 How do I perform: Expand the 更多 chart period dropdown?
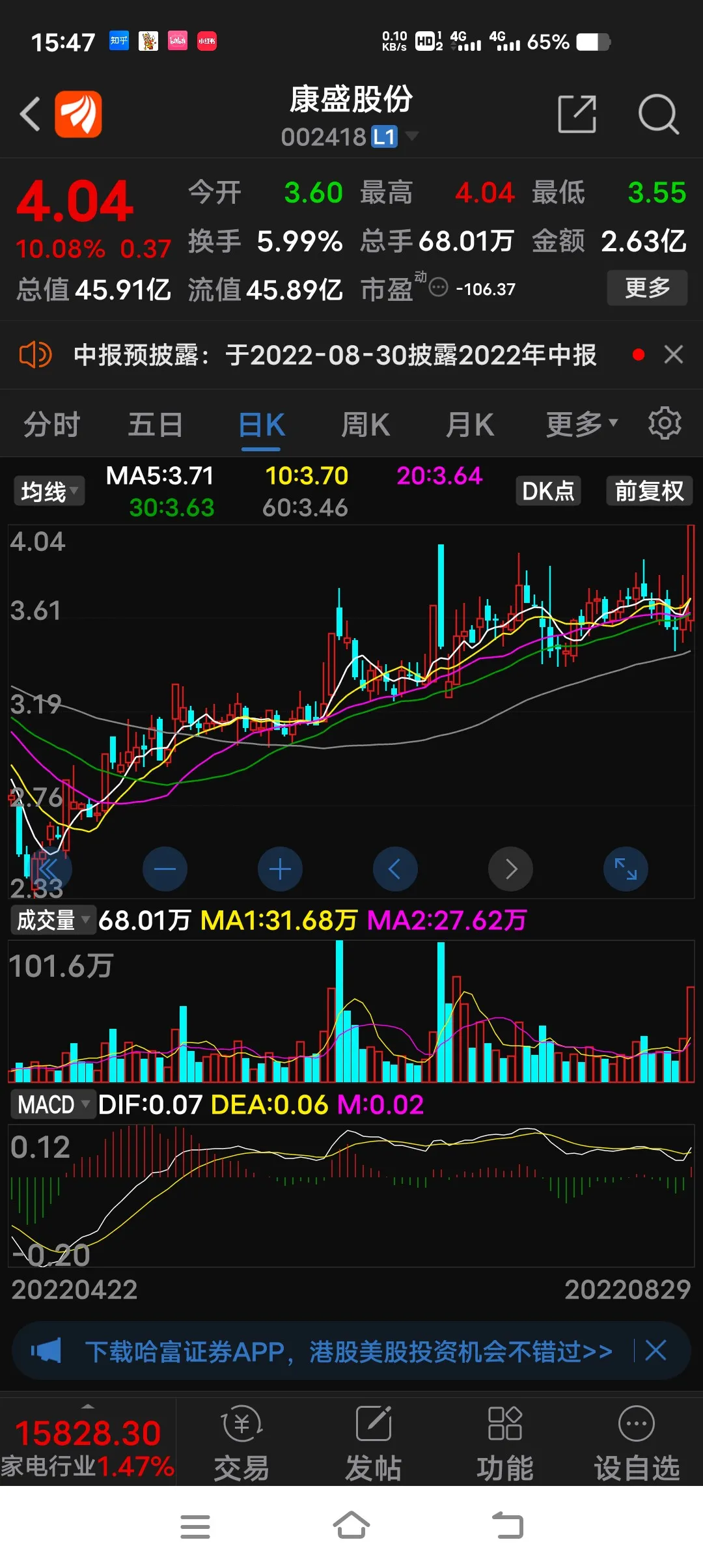tap(581, 425)
